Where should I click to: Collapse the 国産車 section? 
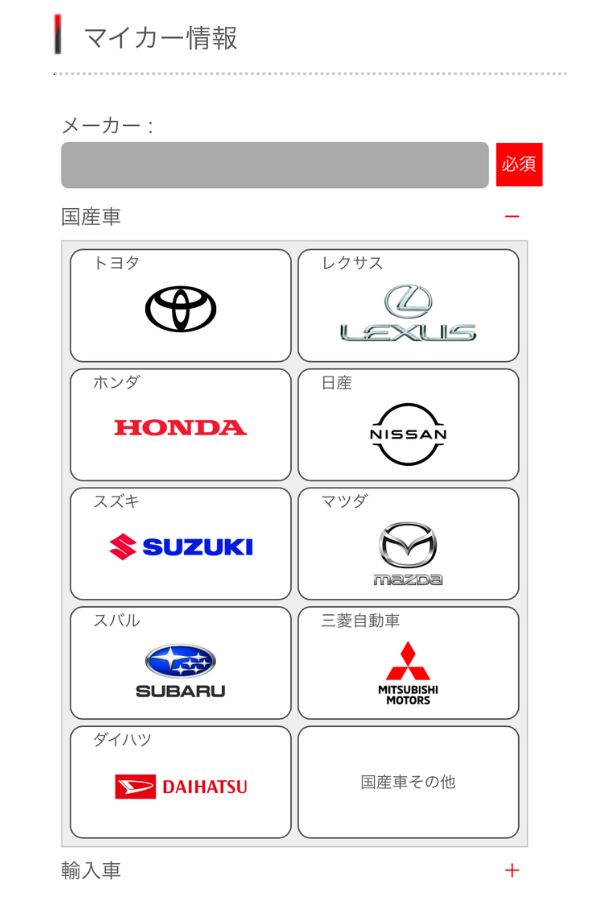pos(512,217)
